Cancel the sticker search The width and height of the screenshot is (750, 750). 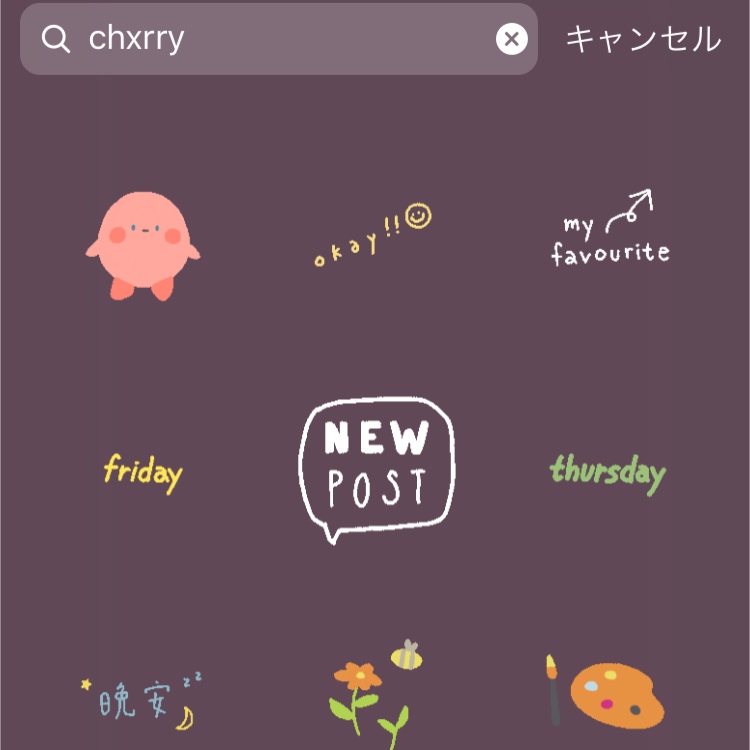pyautogui.click(x=642, y=39)
